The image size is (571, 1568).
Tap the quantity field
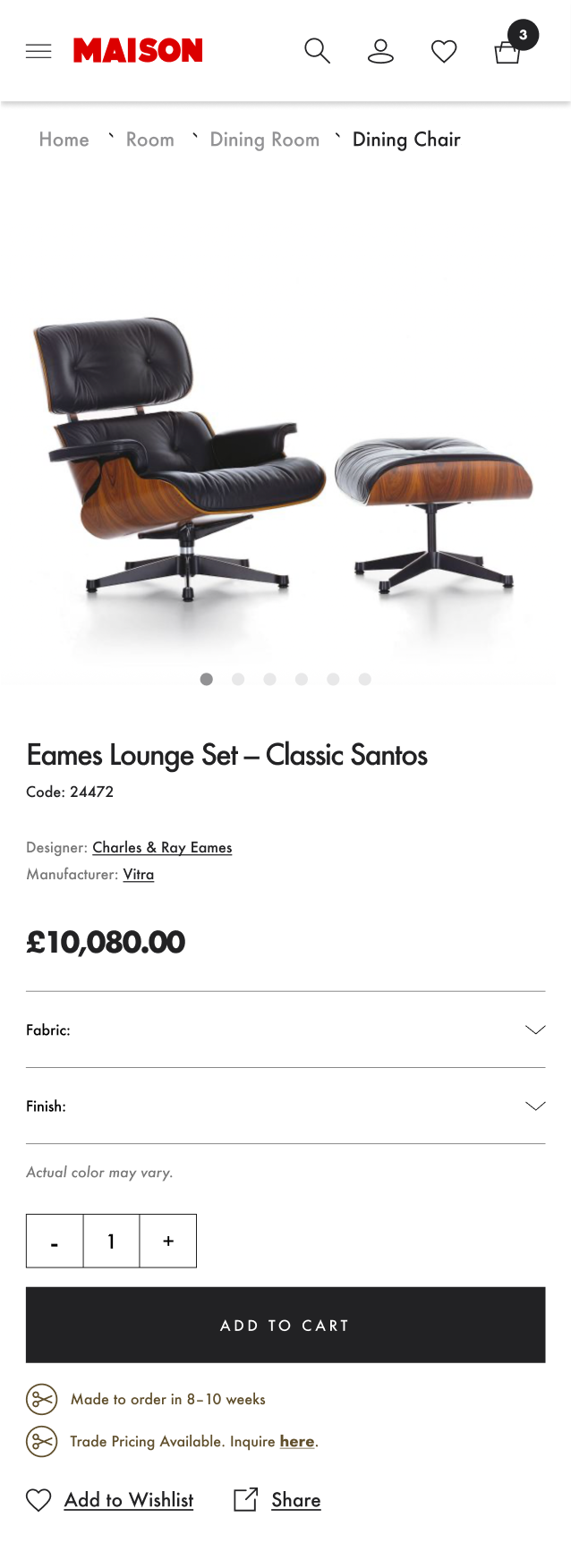pyautogui.click(x=111, y=1241)
